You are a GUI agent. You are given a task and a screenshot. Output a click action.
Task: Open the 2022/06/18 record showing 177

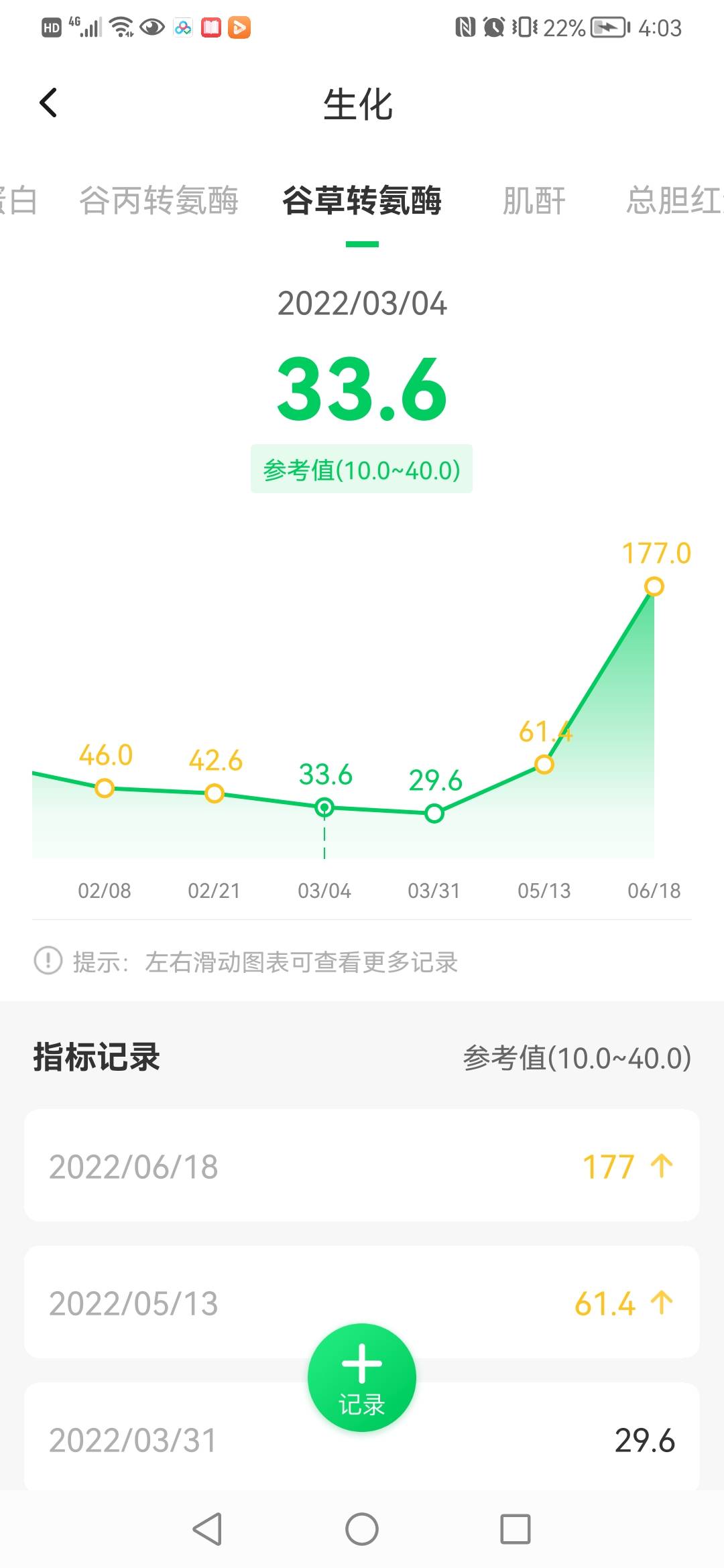(x=362, y=1166)
